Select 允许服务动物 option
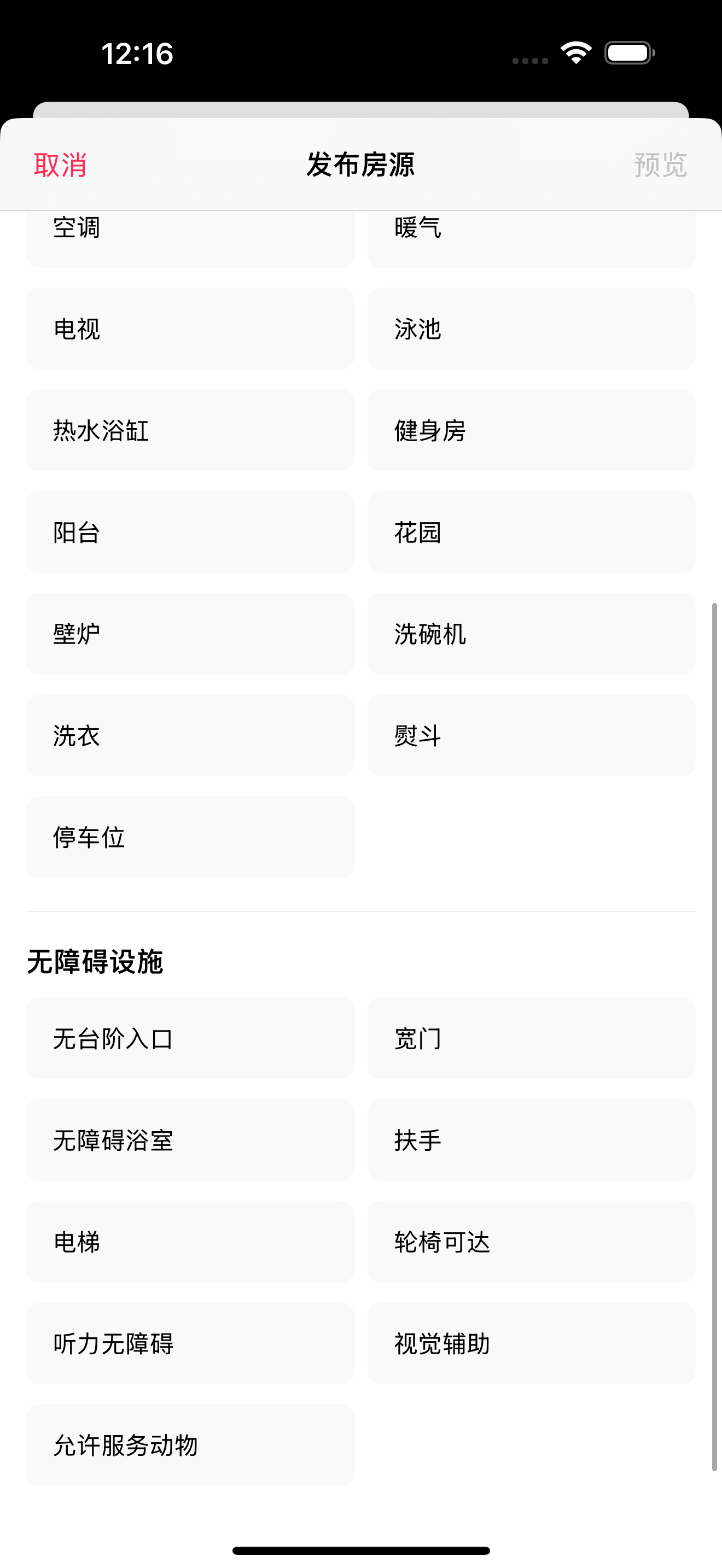This screenshot has height=1568, width=722. tap(190, 1445)
